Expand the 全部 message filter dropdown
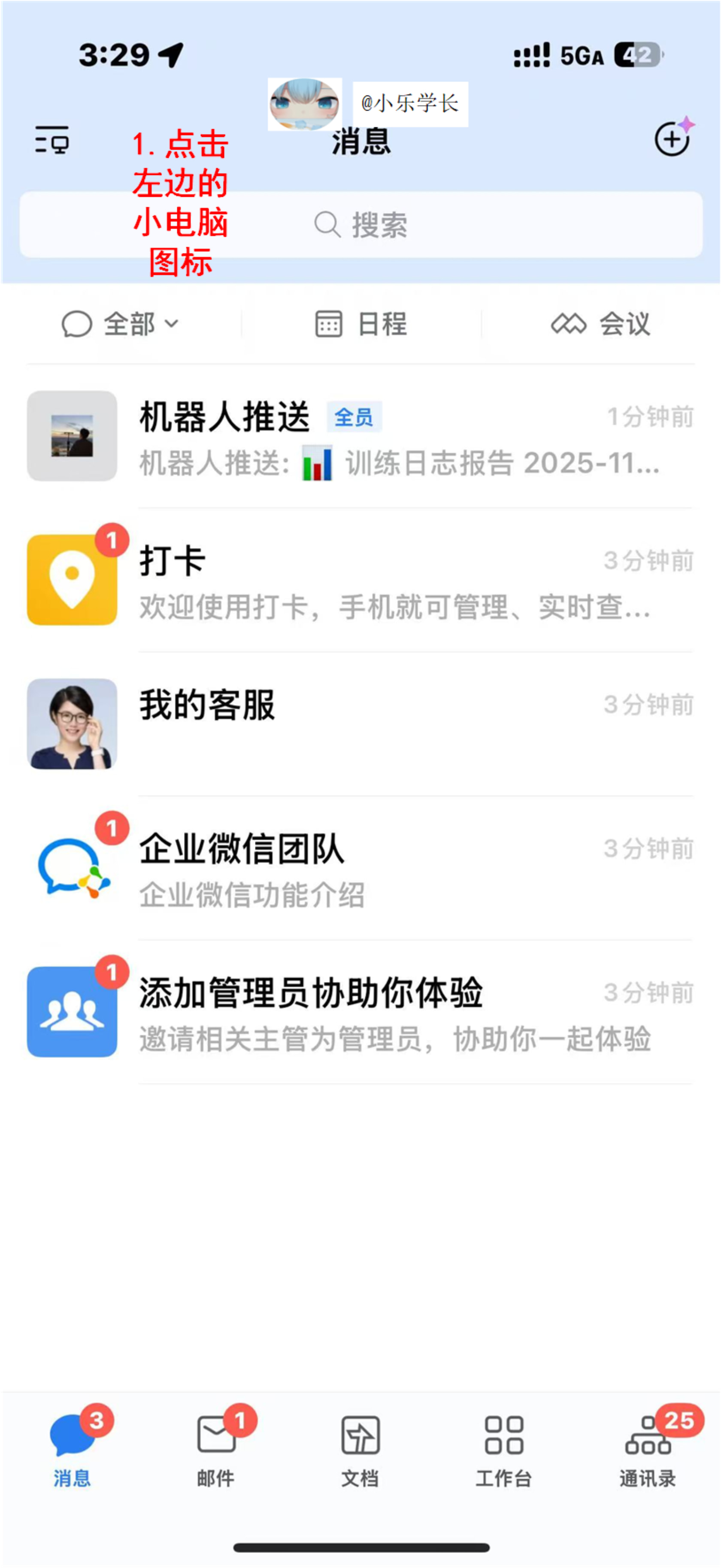721x1568 pixels. tap(120, 324)
